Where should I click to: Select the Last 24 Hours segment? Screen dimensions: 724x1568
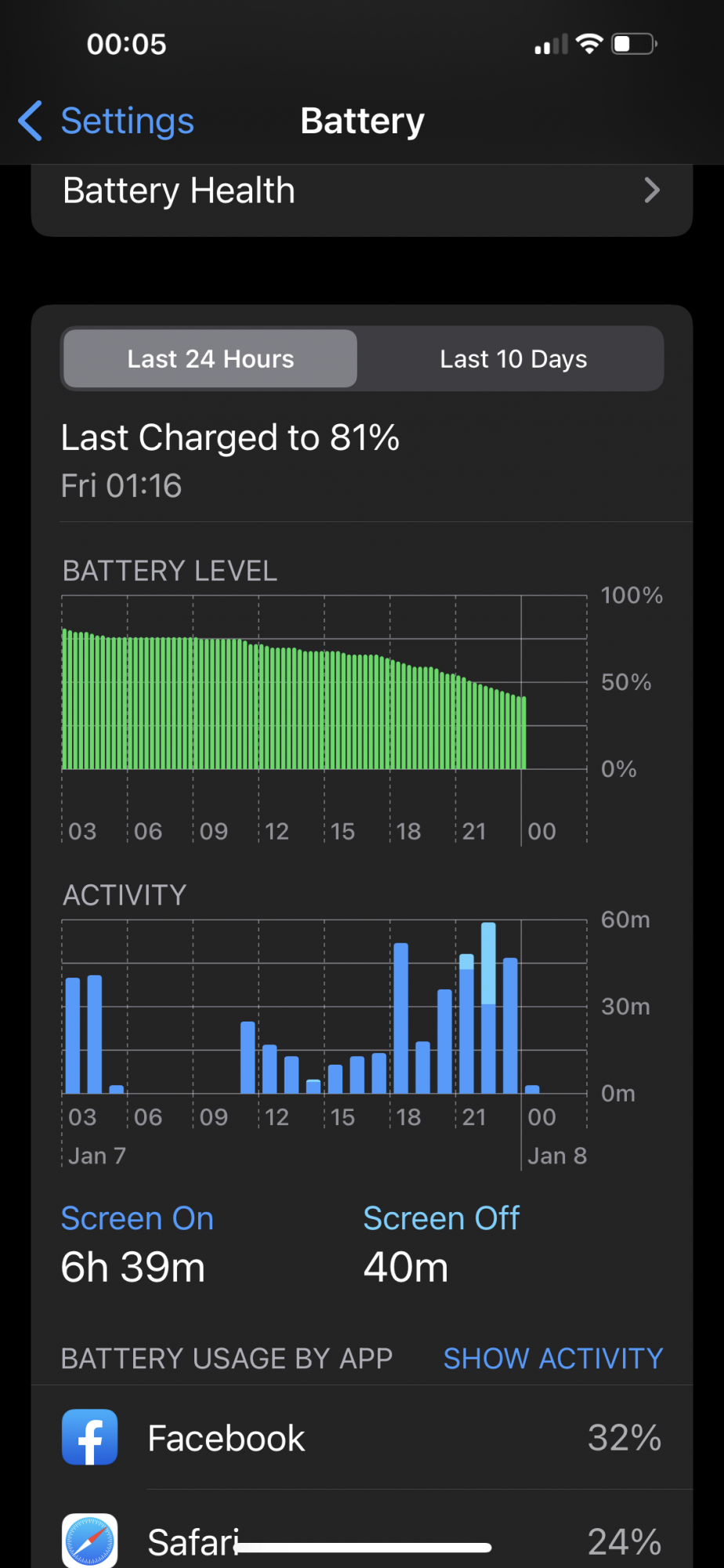[x=210, y=359]
